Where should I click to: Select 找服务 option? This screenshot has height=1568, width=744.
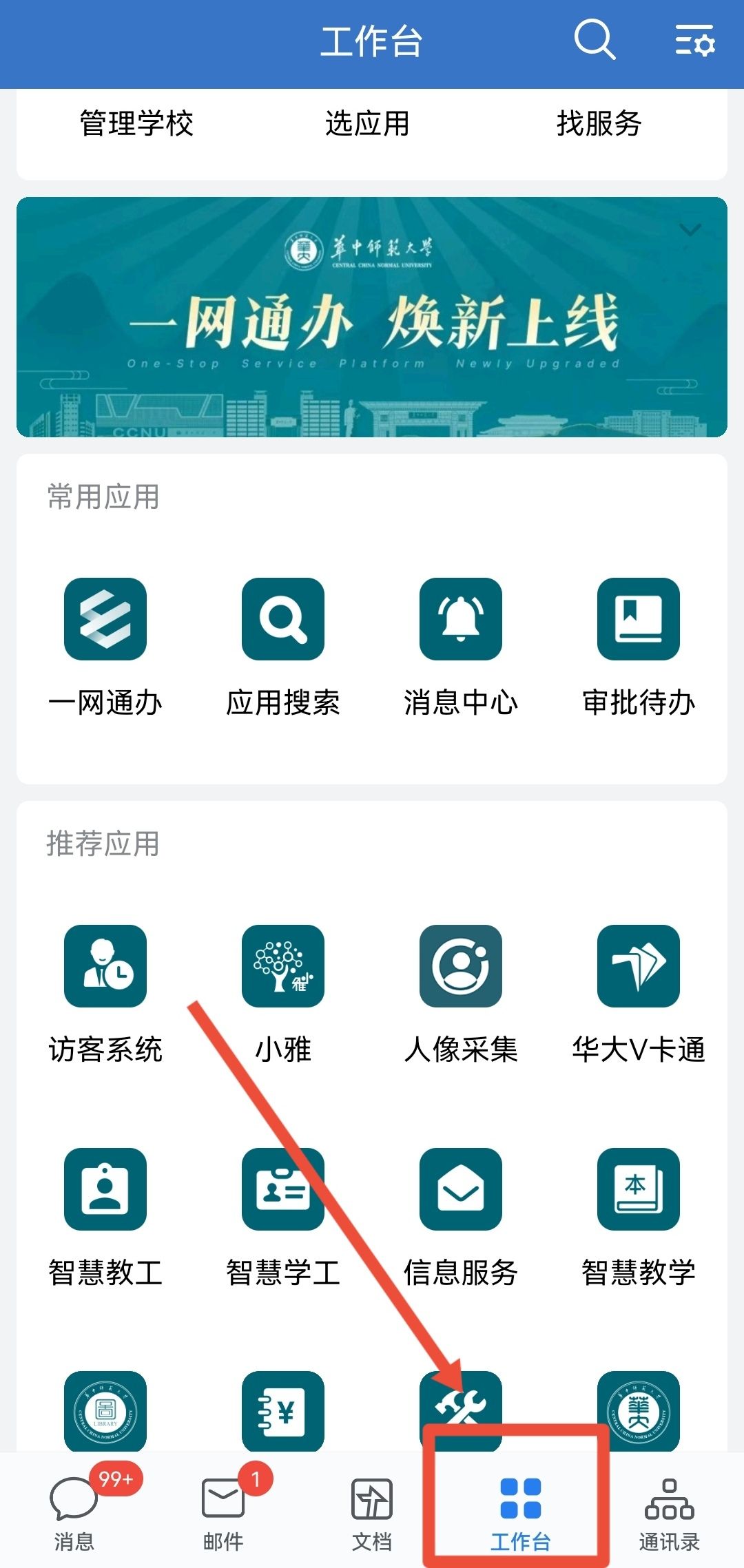[x=599, y=124]
